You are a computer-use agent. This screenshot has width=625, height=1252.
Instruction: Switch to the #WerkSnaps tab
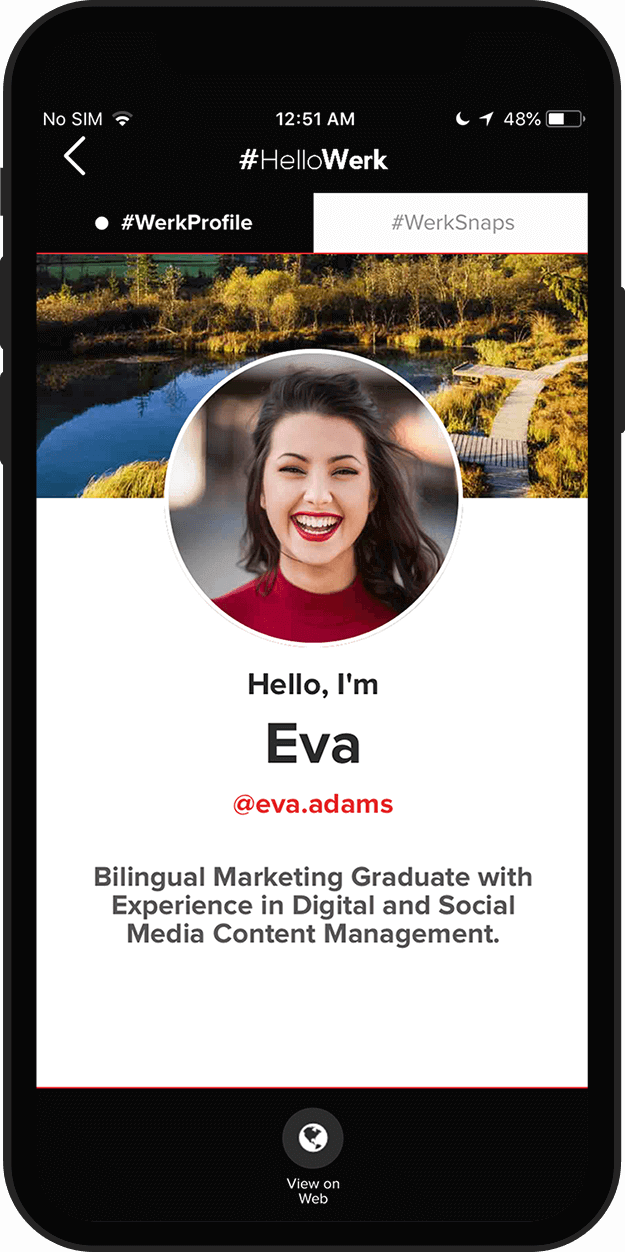coord(451,223)
